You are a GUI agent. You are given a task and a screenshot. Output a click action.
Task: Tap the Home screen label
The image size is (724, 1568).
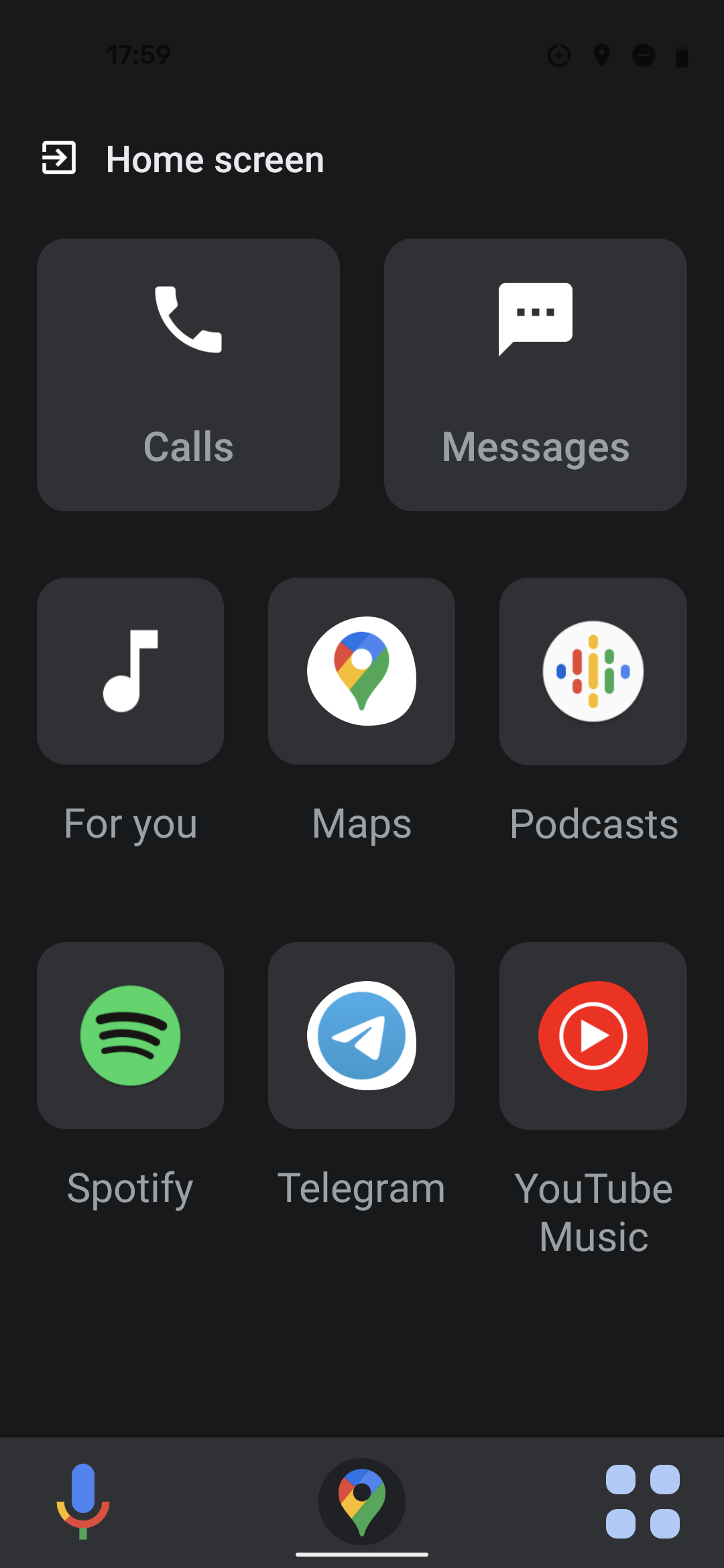click(215, 159)
